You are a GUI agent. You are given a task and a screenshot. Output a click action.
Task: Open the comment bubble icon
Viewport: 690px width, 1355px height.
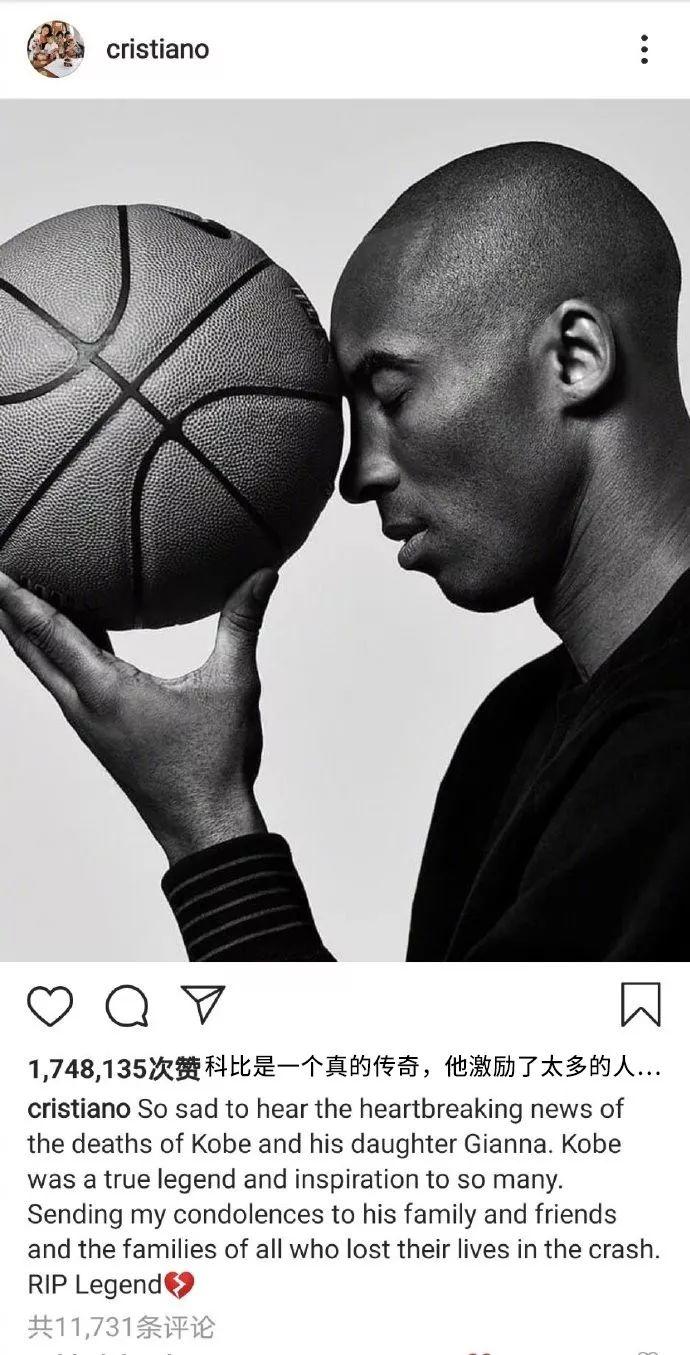127,1006
